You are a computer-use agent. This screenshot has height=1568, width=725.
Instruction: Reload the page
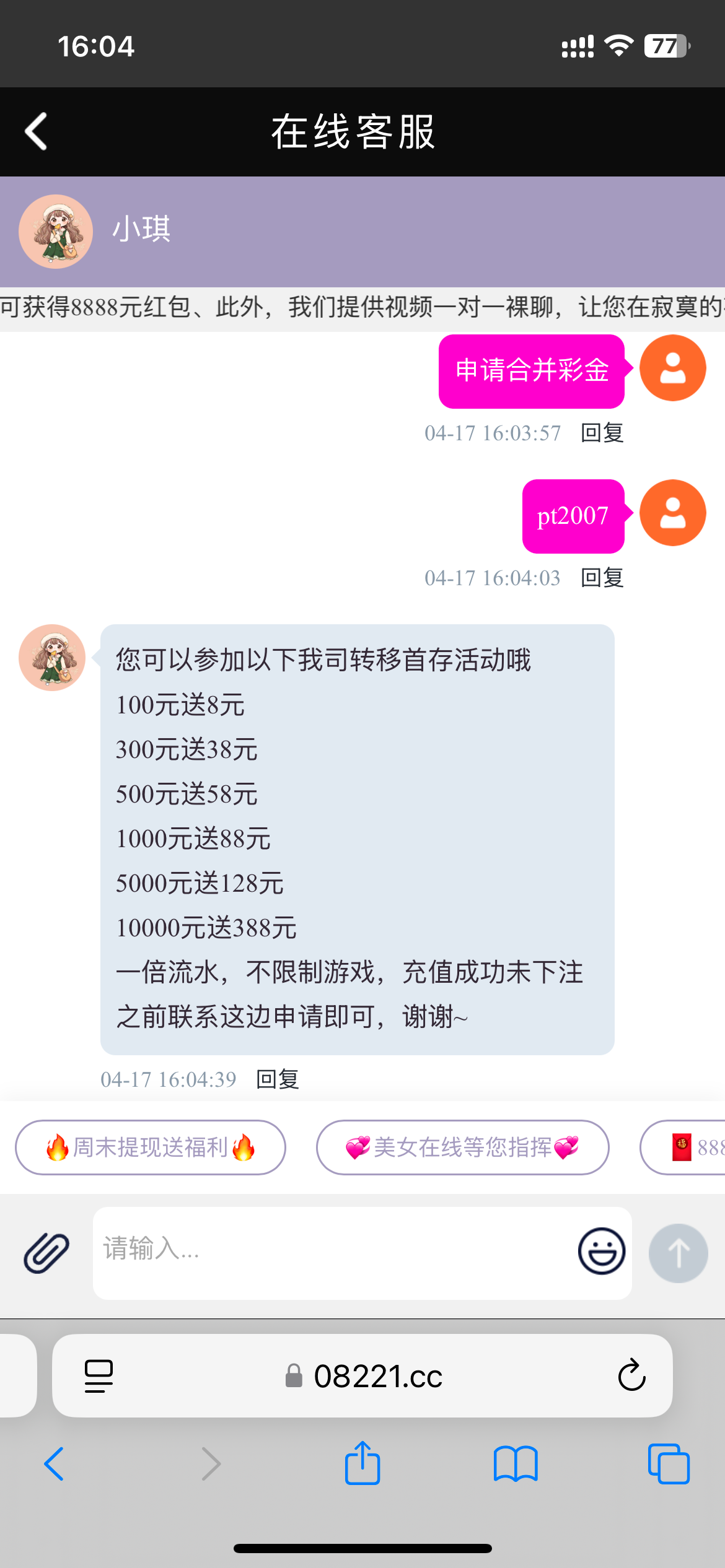631,1376
